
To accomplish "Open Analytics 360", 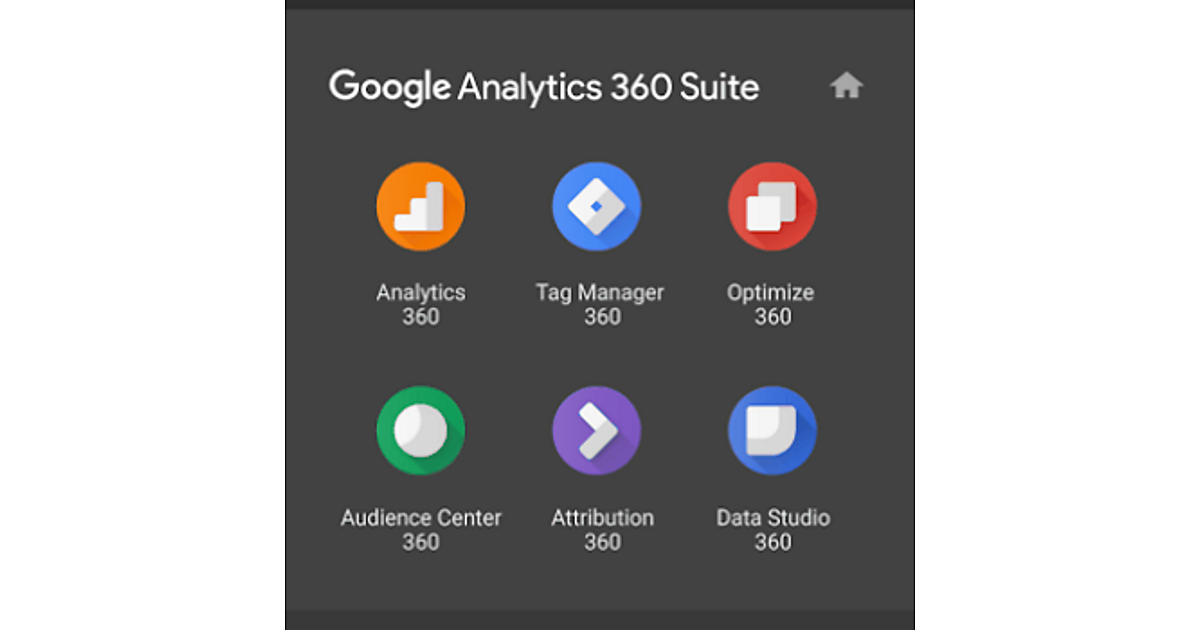I will pos(421,207).
